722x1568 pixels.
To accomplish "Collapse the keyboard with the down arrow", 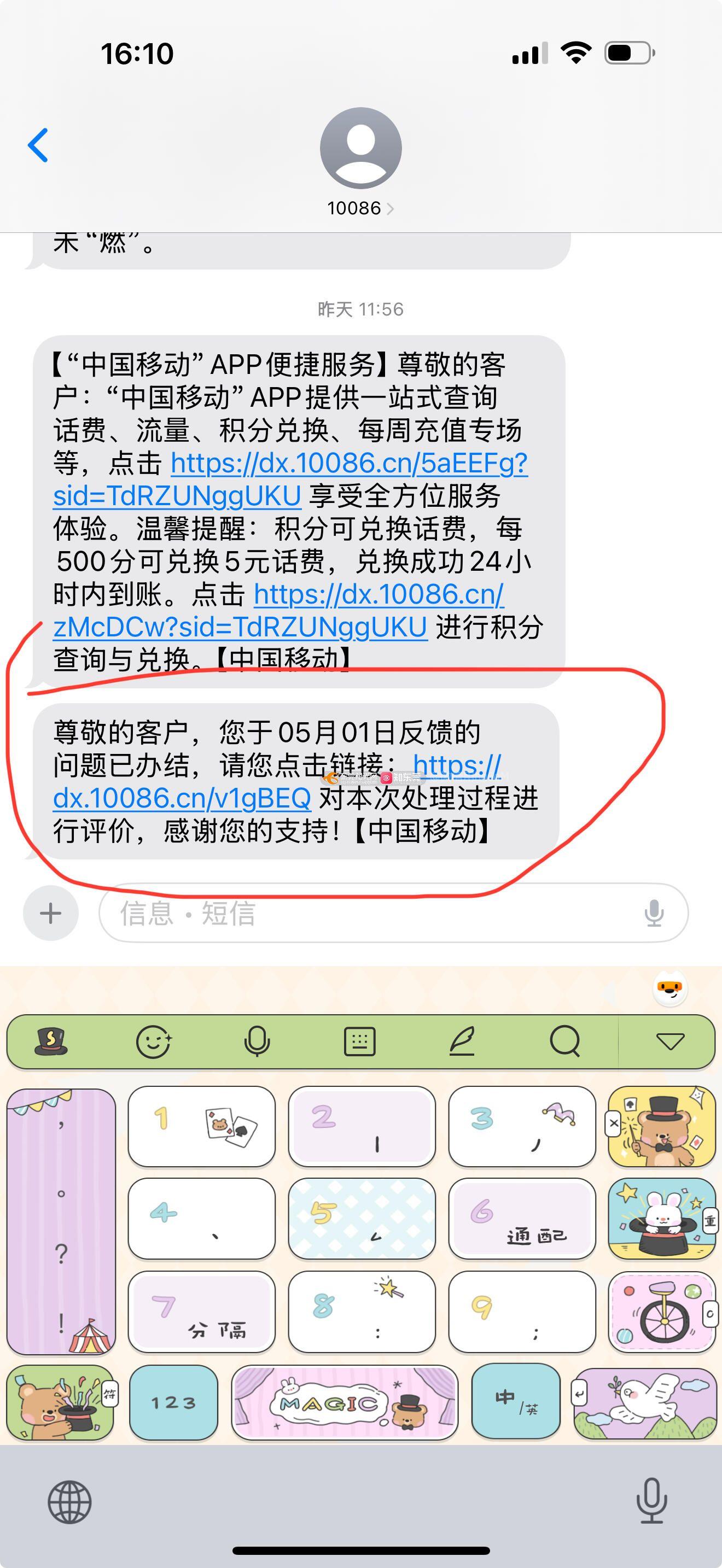I will 669,1042.
